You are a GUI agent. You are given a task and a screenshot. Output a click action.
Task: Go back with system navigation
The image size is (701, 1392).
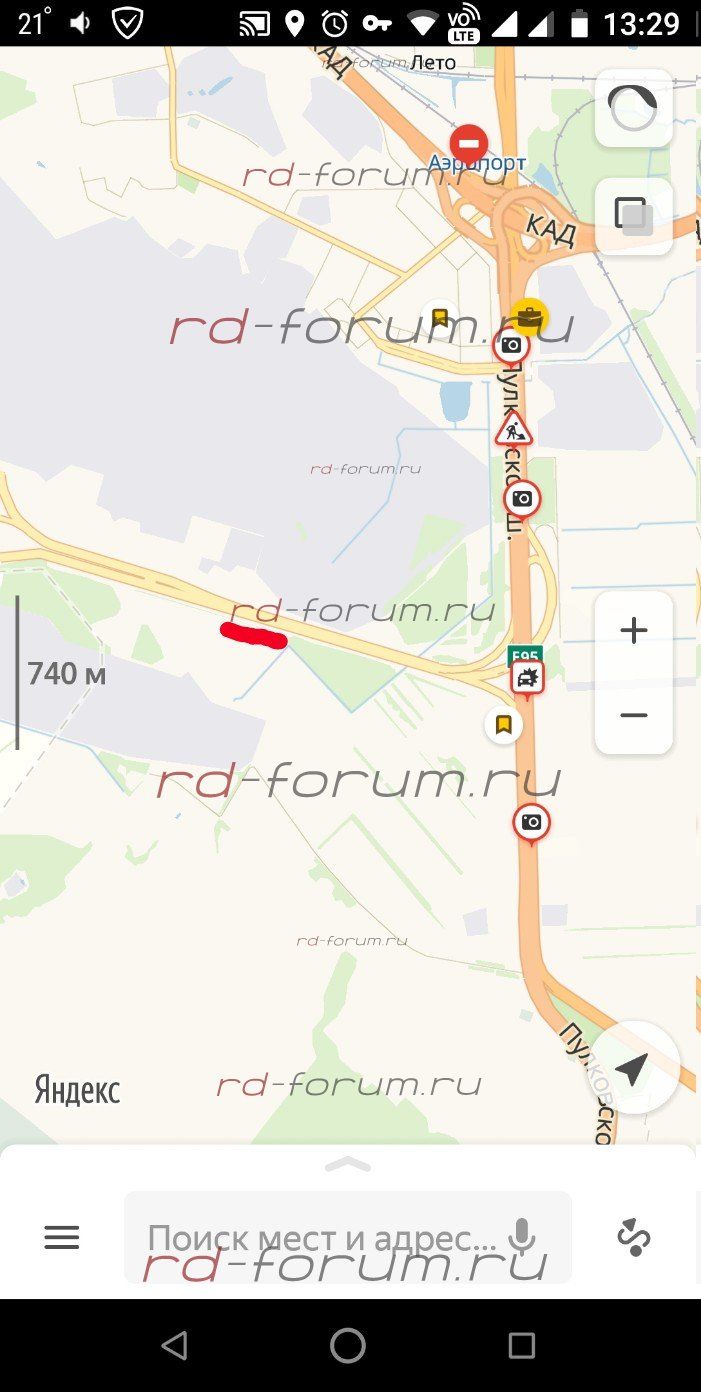pyautogui.click(x=174, y=1345)
